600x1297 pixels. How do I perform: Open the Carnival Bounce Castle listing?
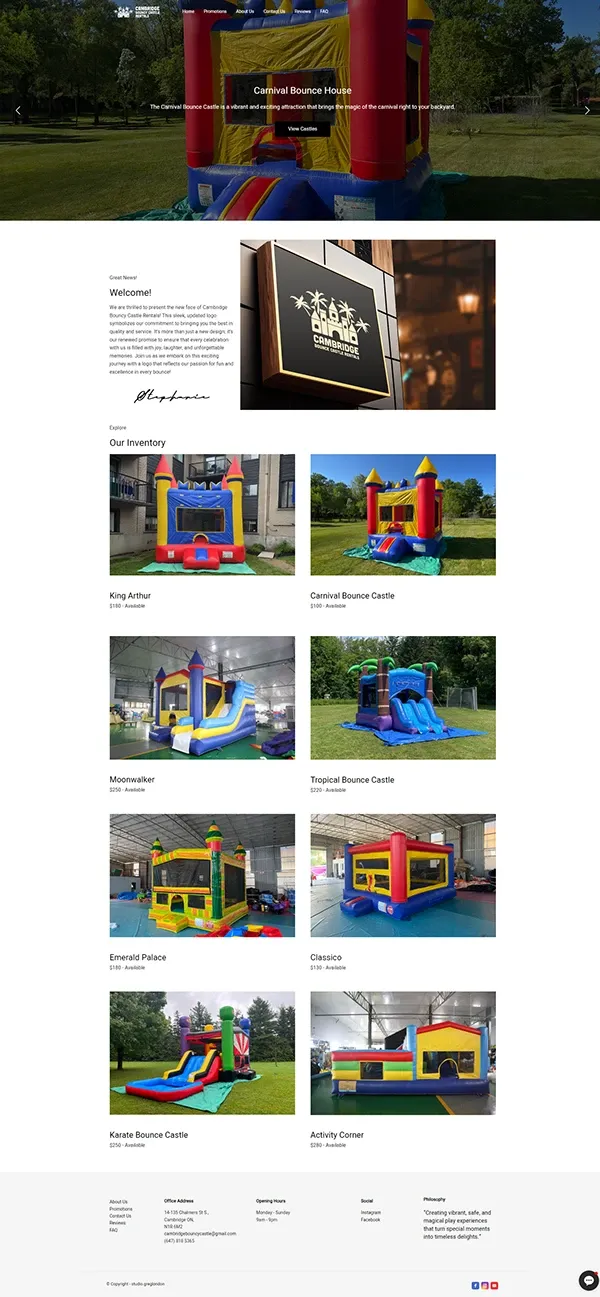click(x=352, y=596)
